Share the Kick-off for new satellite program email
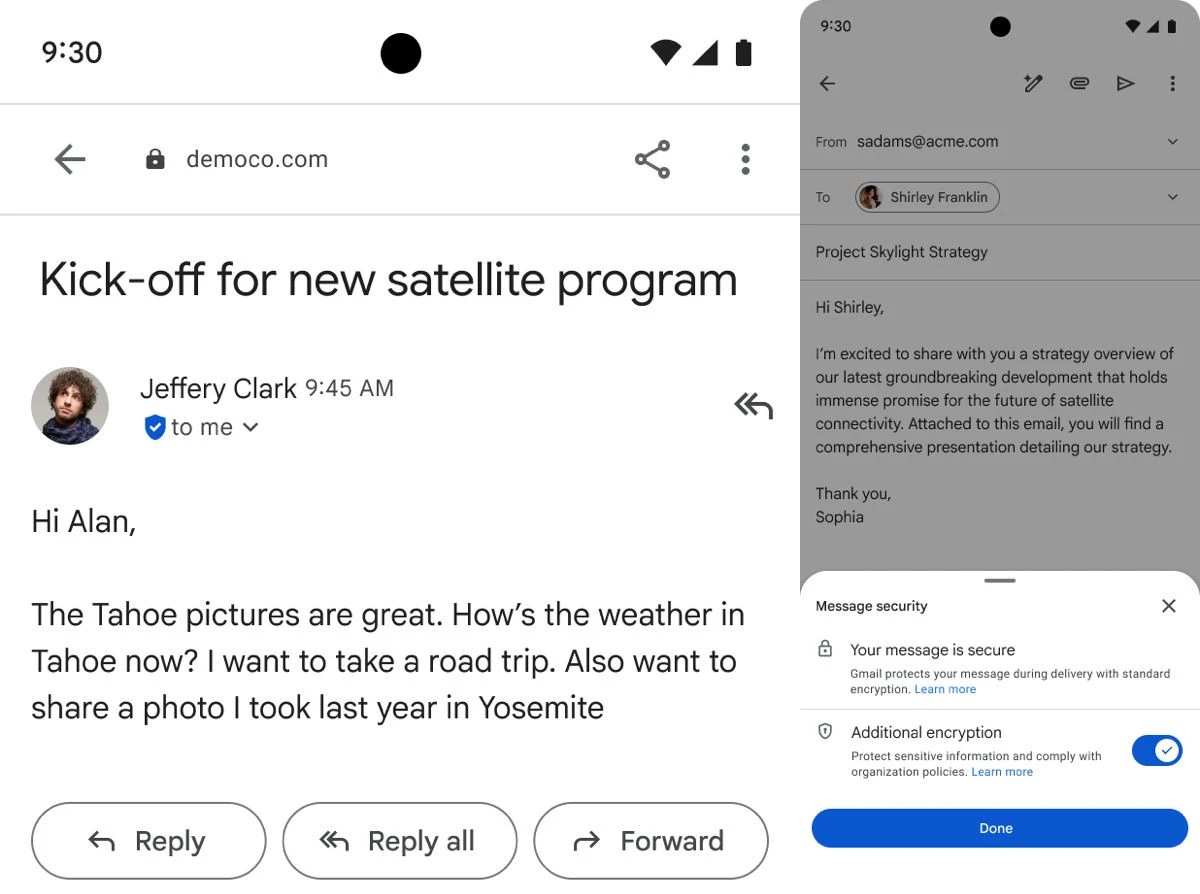Viewport: 1200px width, 894px height. [x=652, y=159]
